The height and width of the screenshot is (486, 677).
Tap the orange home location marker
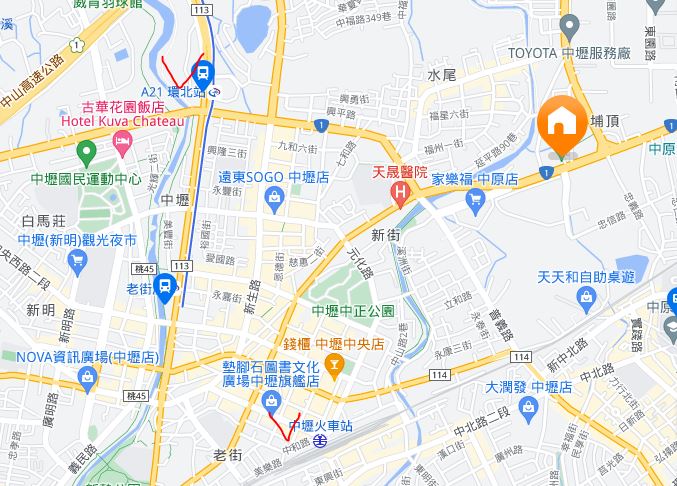tap(562, 123)
